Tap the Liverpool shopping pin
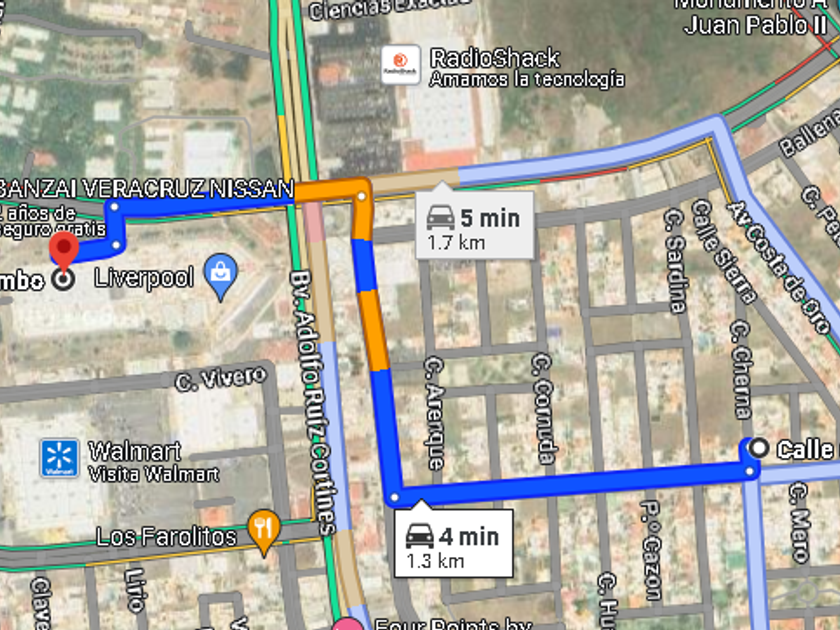This screenshot has height=630, width=840. (x=221, y=276)
